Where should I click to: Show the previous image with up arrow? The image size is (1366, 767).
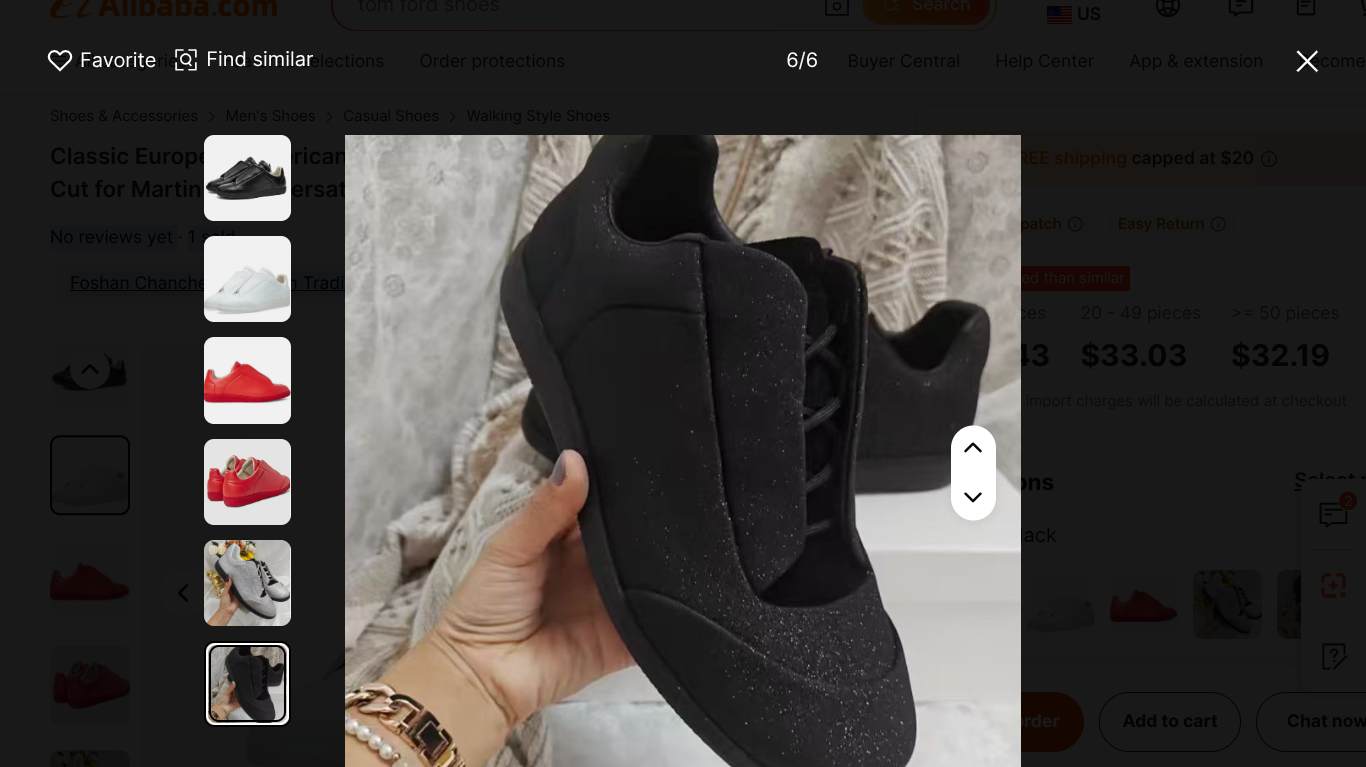(972, 449)
